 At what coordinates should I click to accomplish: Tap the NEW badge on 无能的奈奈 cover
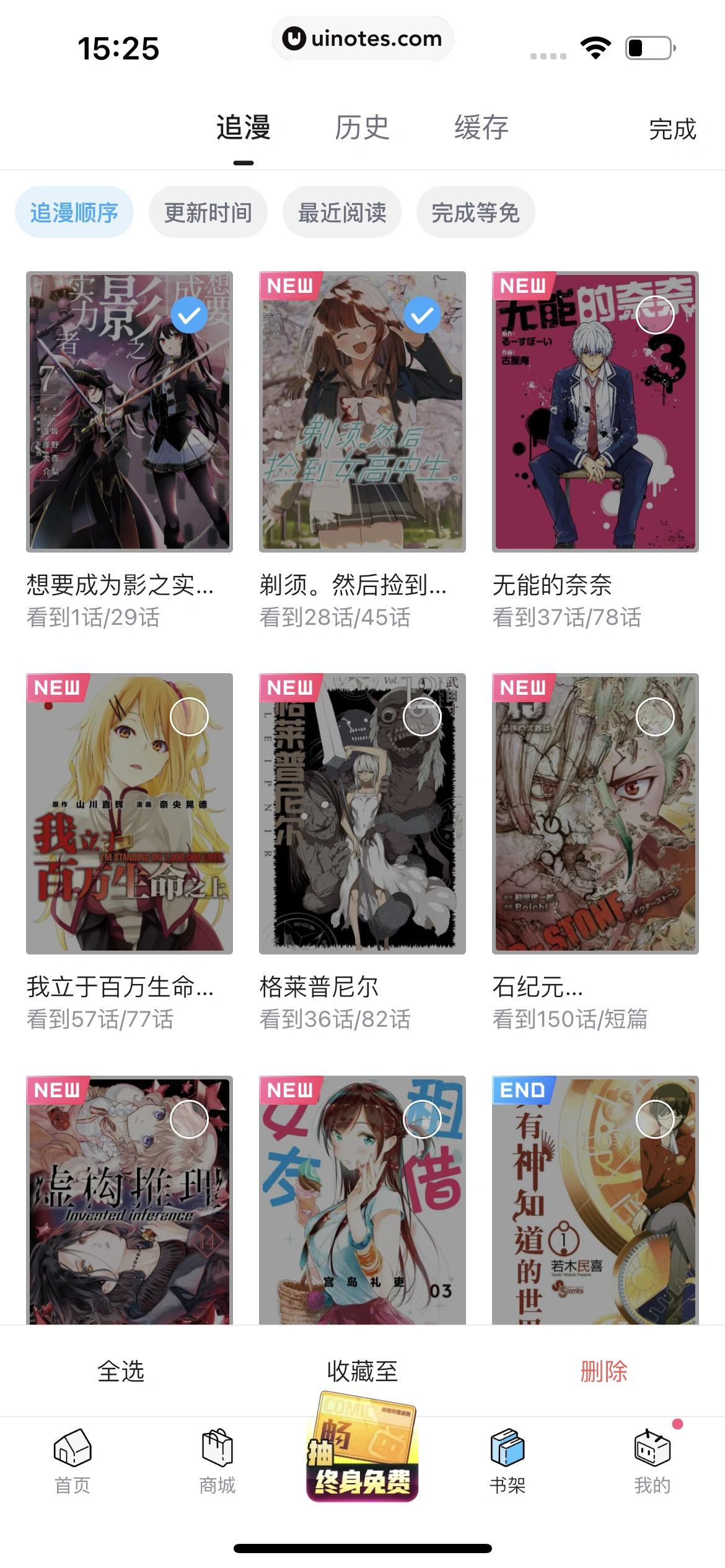(522, 287)
